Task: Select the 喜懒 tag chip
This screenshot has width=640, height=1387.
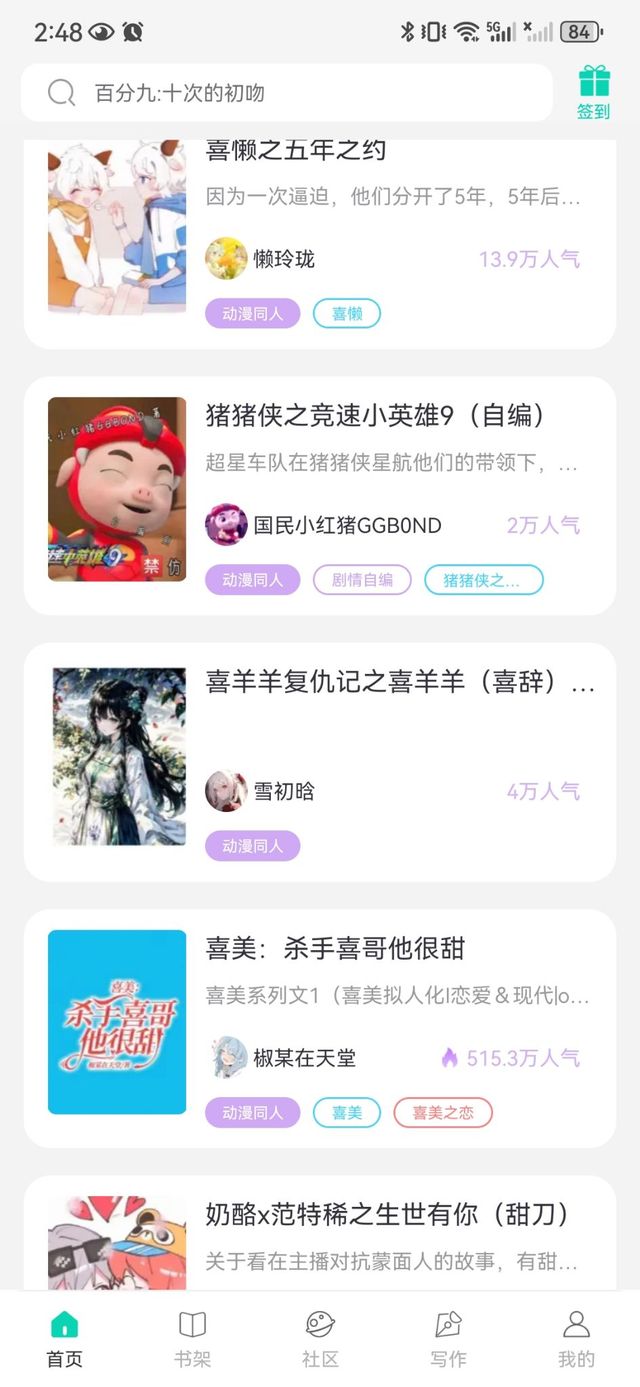Action: (x=347, y=314)
